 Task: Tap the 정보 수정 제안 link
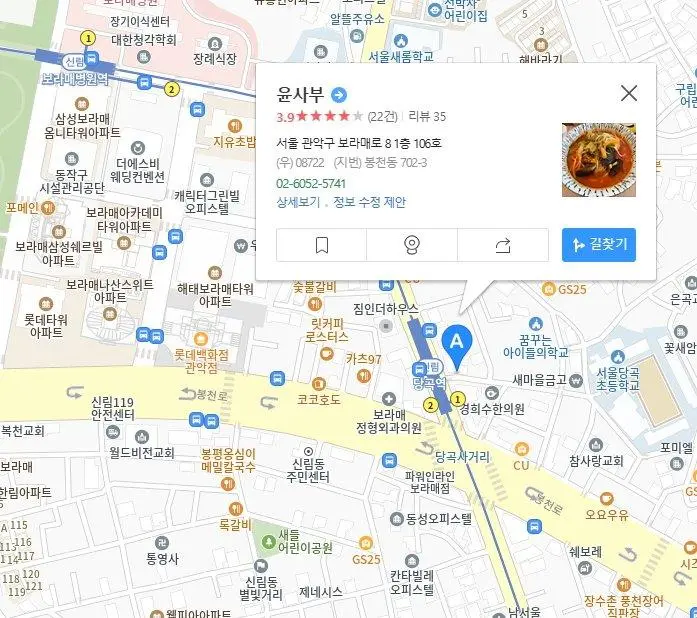tap(369, 202)
